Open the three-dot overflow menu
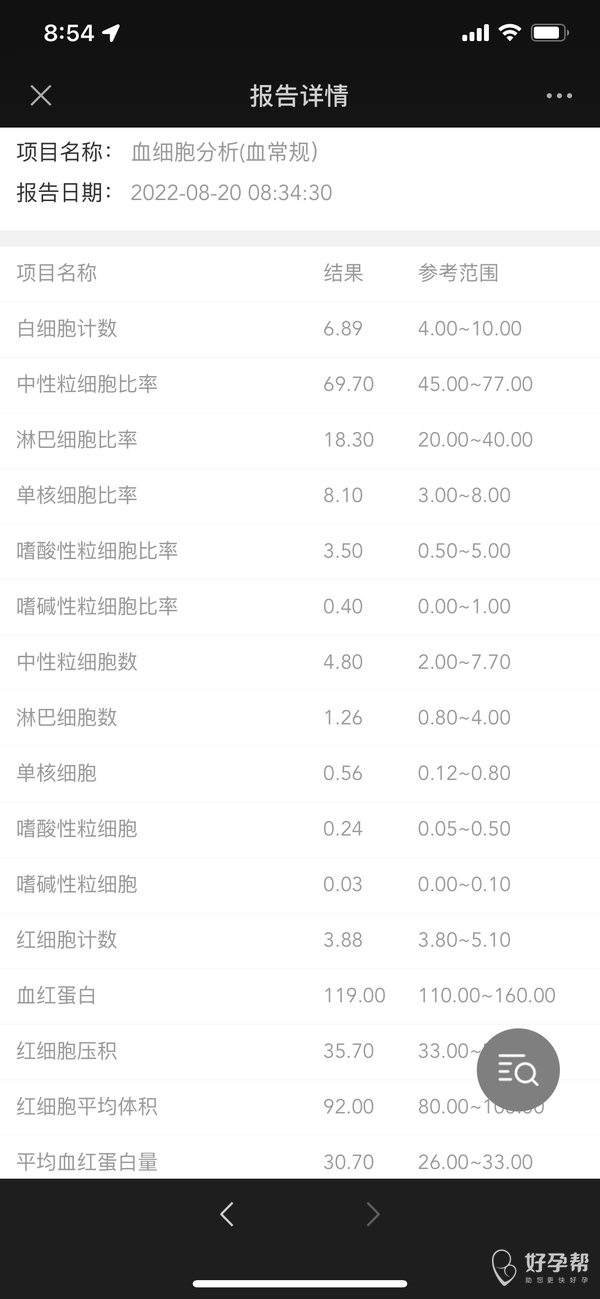600x1299 pixels. [x=559, y=96]
